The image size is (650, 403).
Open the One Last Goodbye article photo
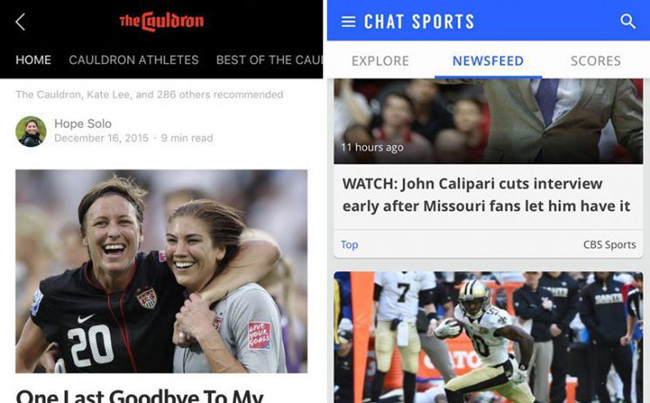pos(161,270)
